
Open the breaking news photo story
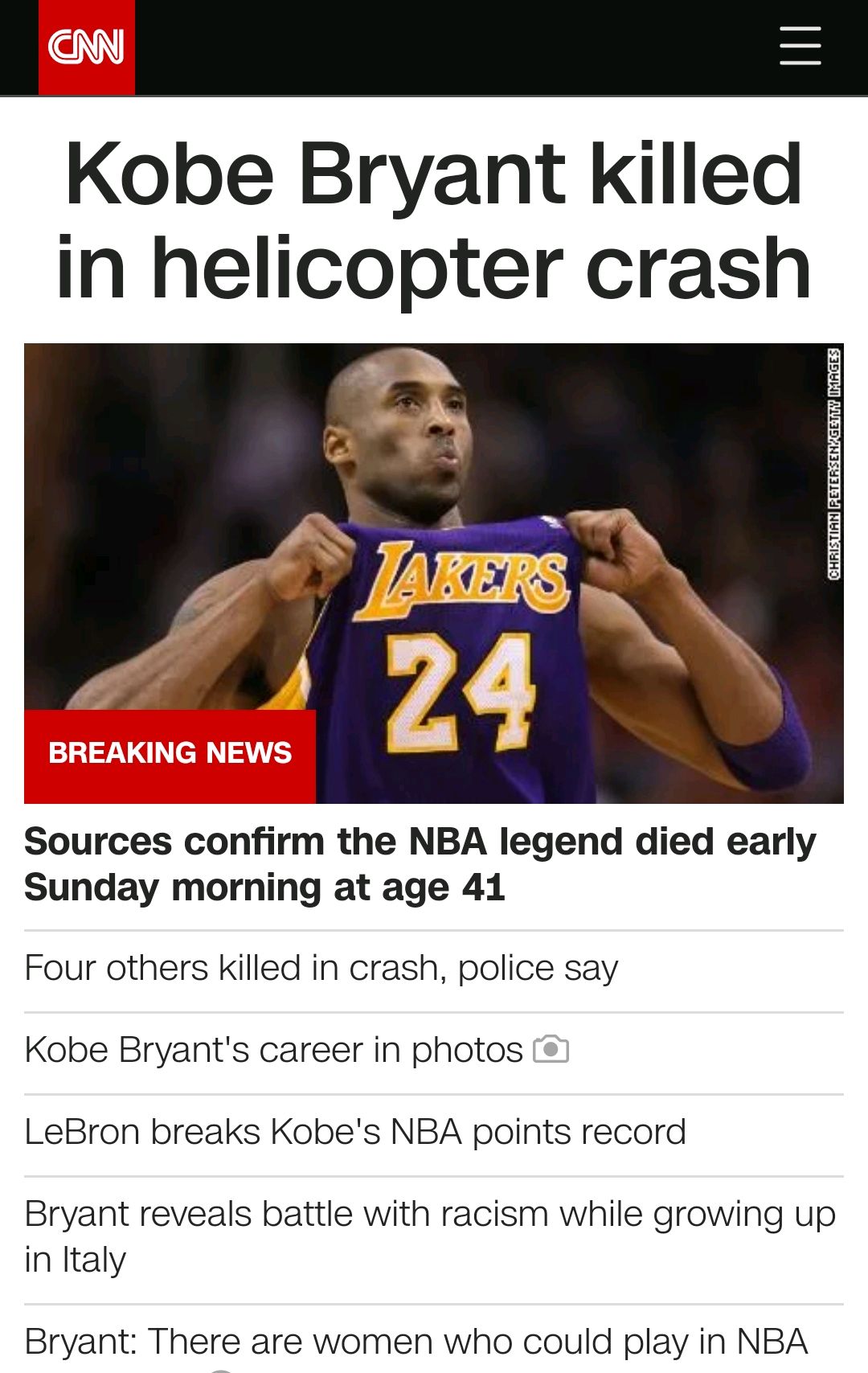pyautogui.click(x=434, y=572)
